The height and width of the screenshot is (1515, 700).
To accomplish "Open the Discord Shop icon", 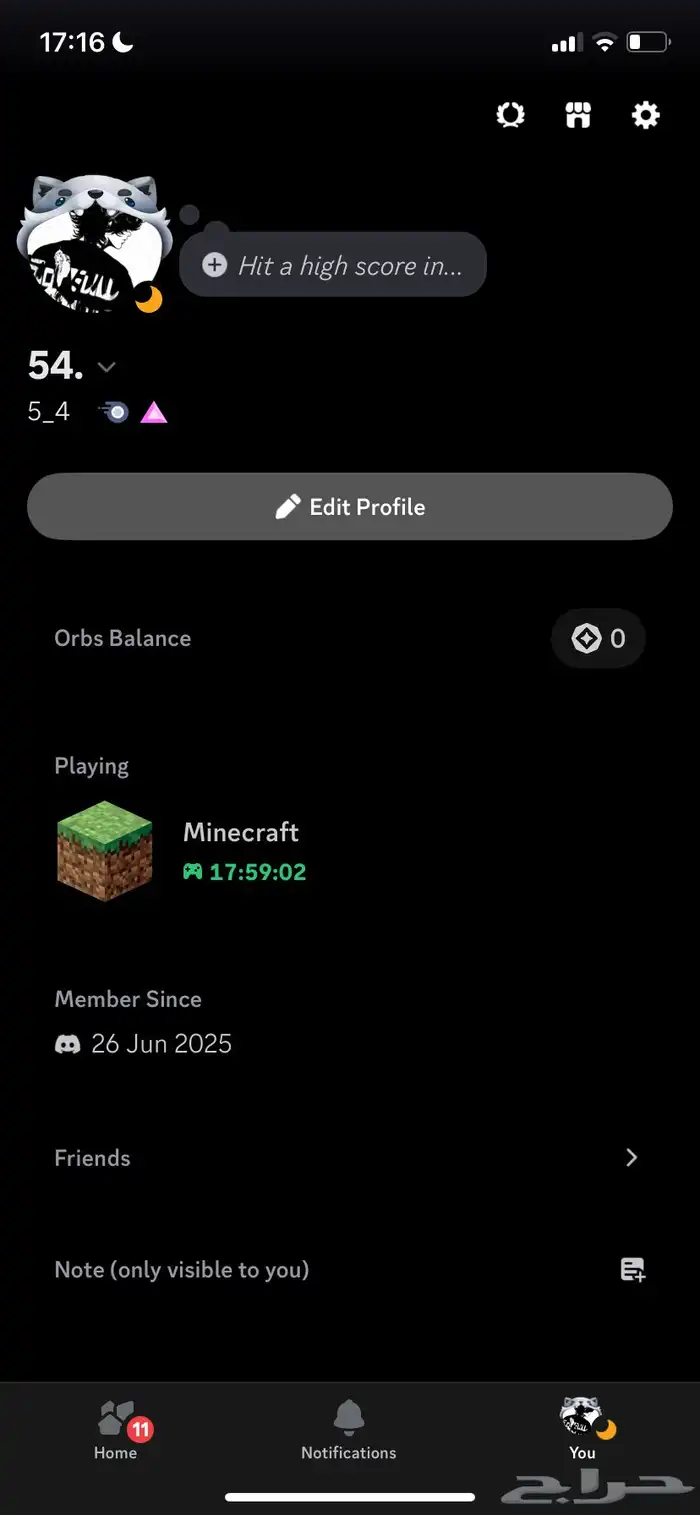I will 578,116.
